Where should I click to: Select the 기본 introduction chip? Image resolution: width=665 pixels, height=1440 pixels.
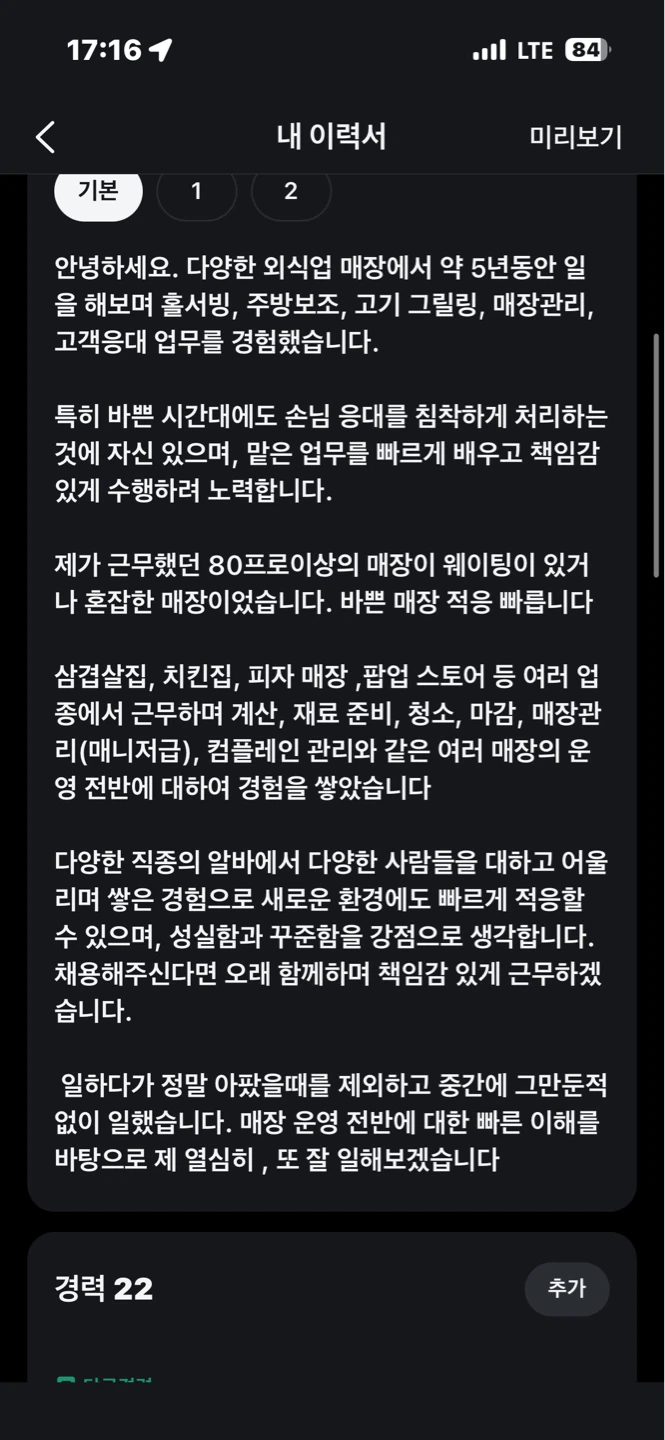coord(98,191)
